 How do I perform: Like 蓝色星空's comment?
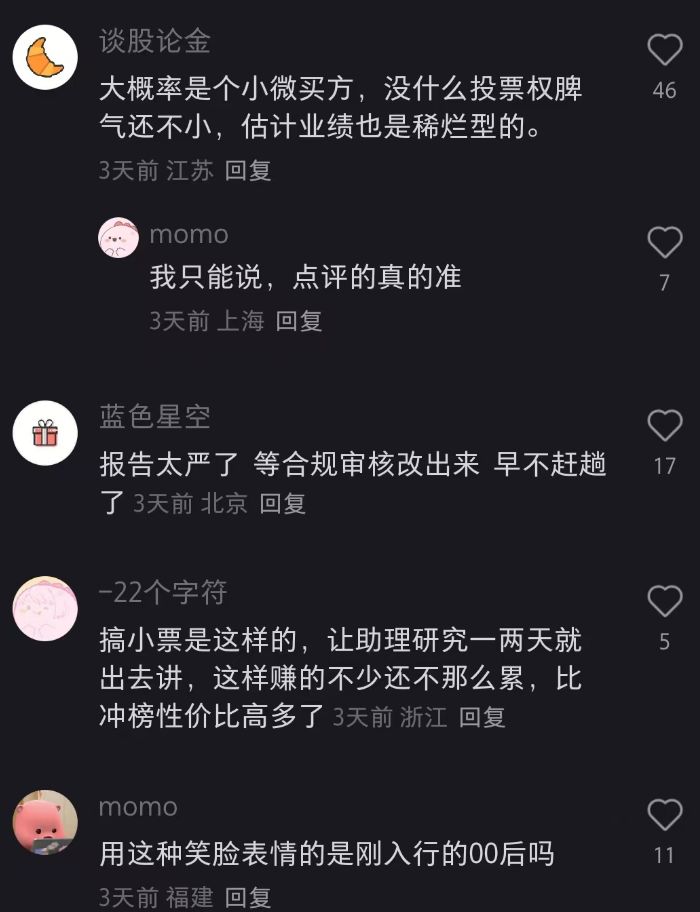coord(664,426)
